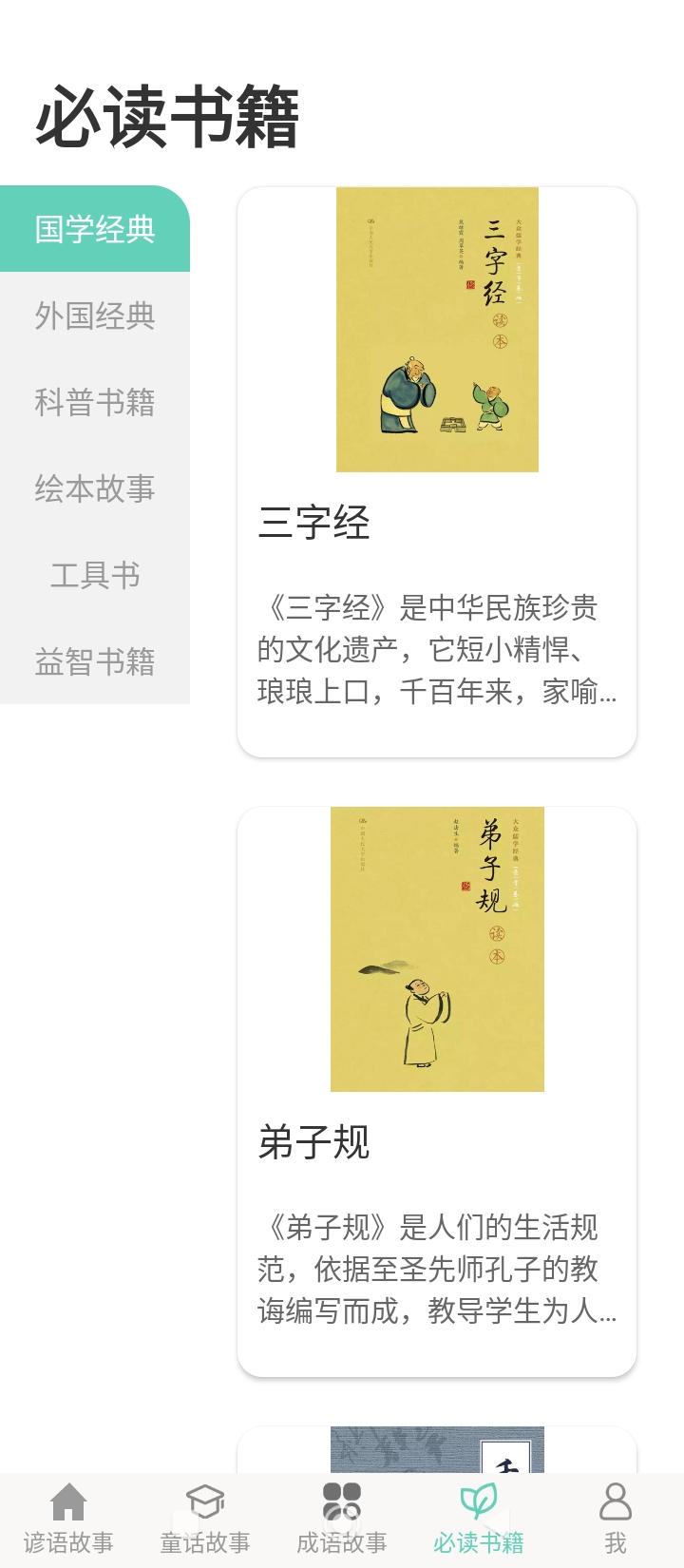The height and width of the screenshot is (1568, 684).
Task: Open the 三字经 book card
Action: coord(437,472)
